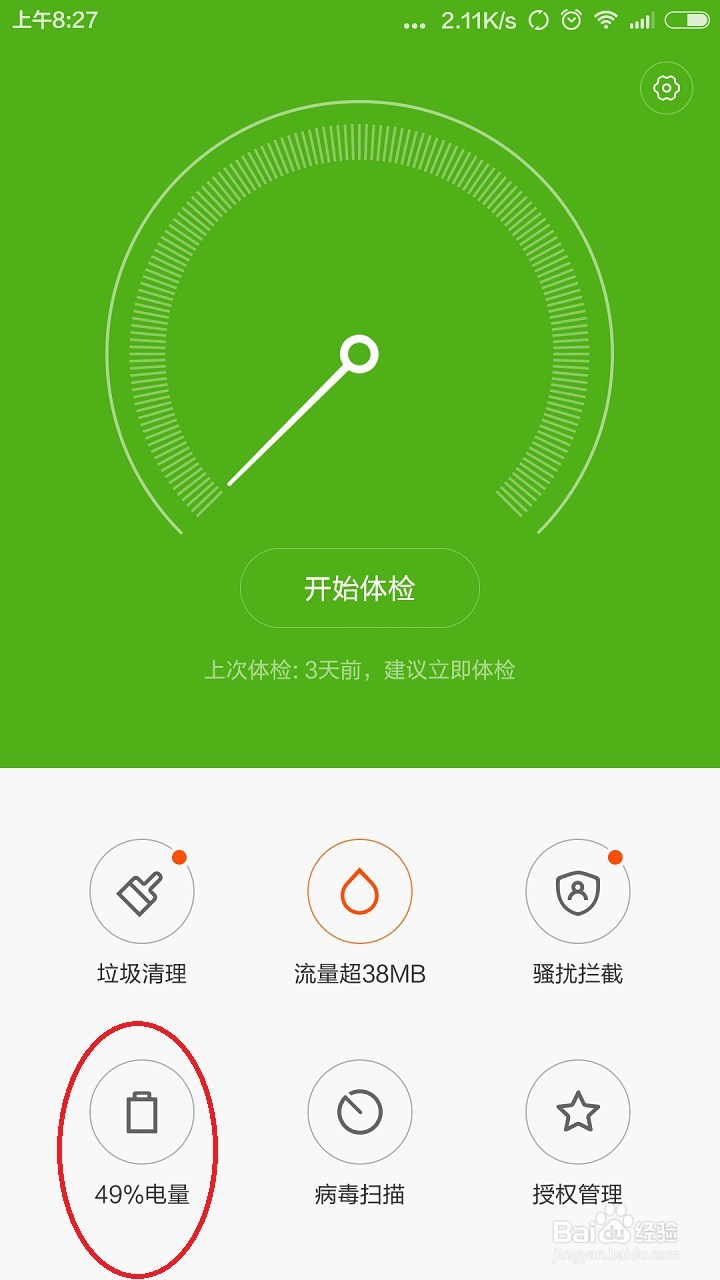The height and width of the screenshot is (1280, 720).
Task: Click the orange water-drop data icon
Action: click(360, 890)
